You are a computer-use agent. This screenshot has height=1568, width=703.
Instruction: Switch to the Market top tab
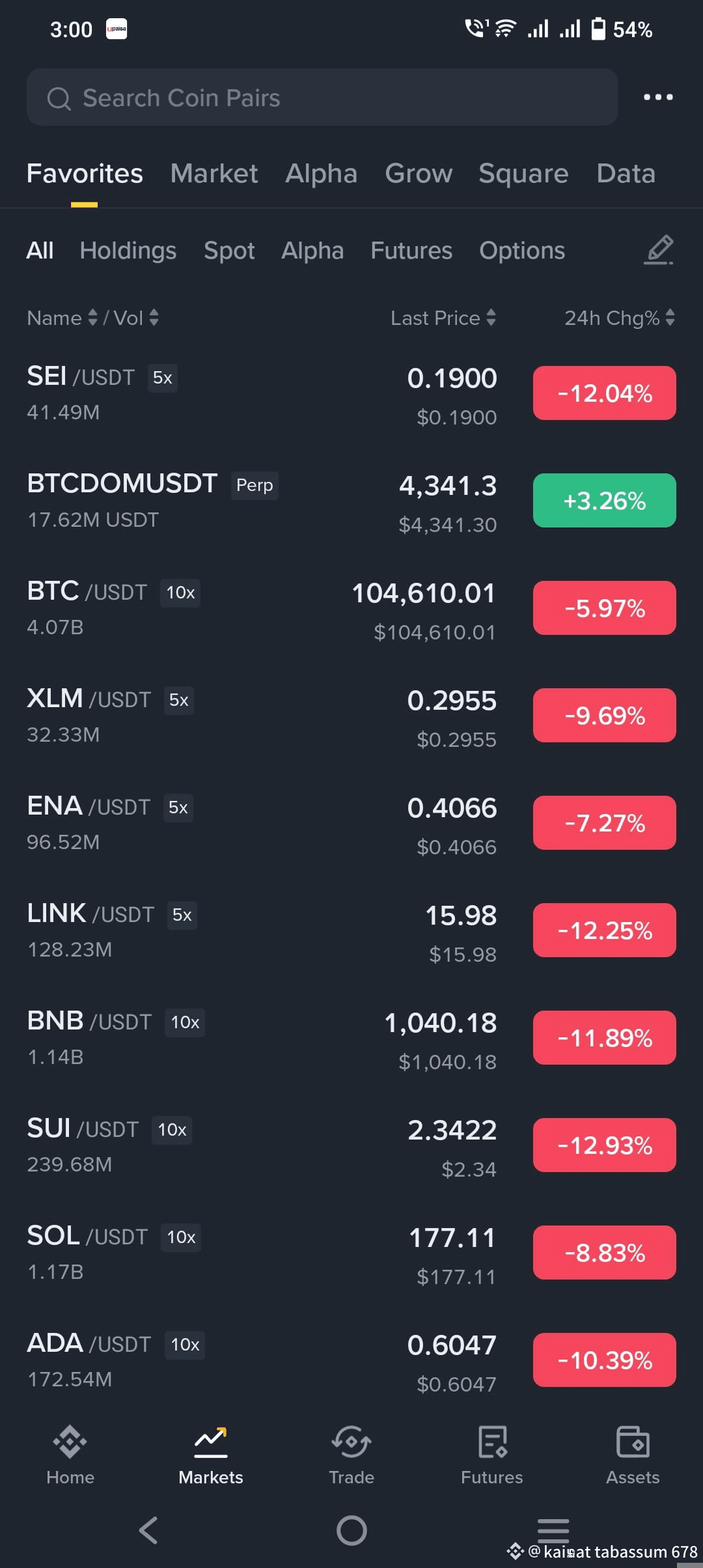pos(214,174)
